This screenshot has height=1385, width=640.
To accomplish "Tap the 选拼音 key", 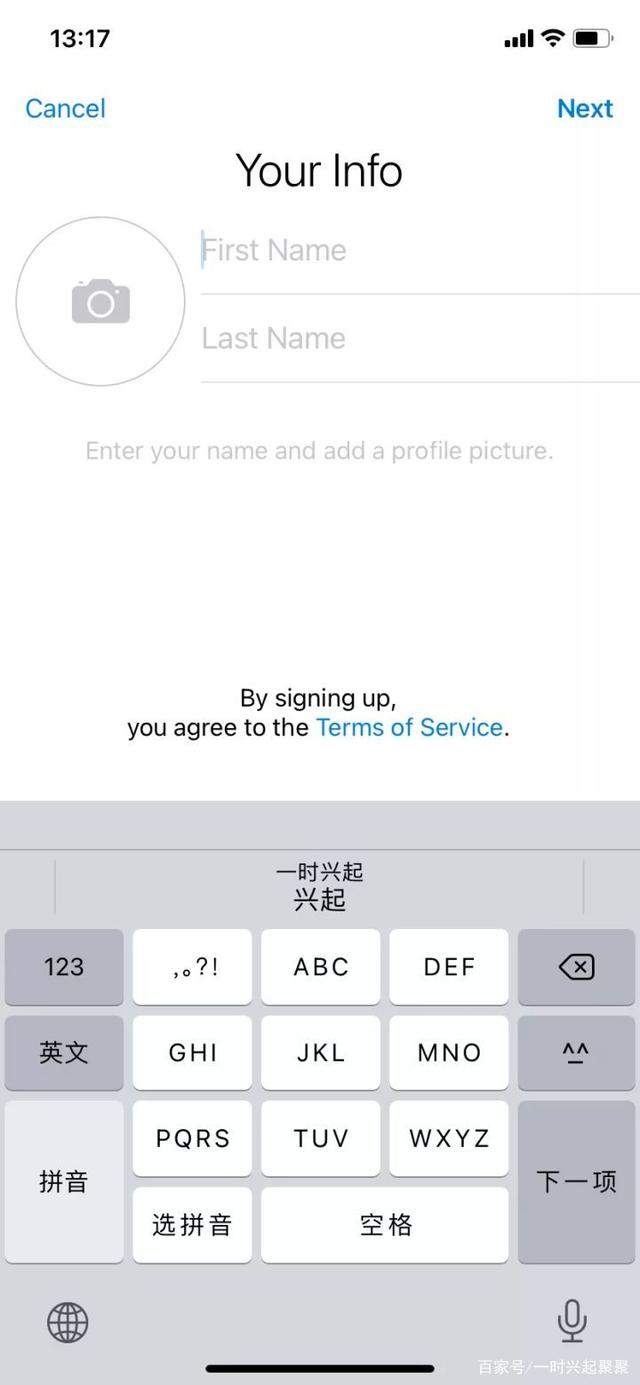I will (x=192, y=1225).
